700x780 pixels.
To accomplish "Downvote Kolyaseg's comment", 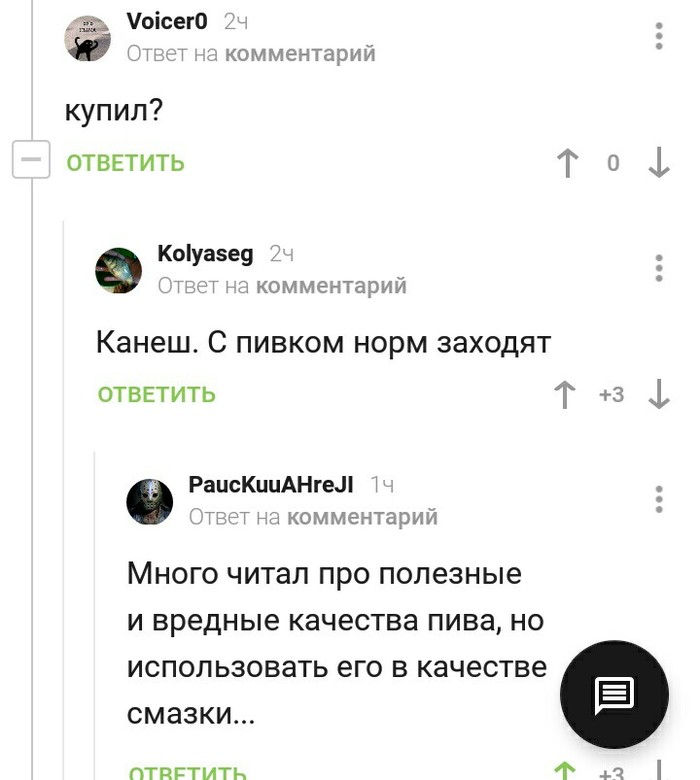I will (659, 395).
